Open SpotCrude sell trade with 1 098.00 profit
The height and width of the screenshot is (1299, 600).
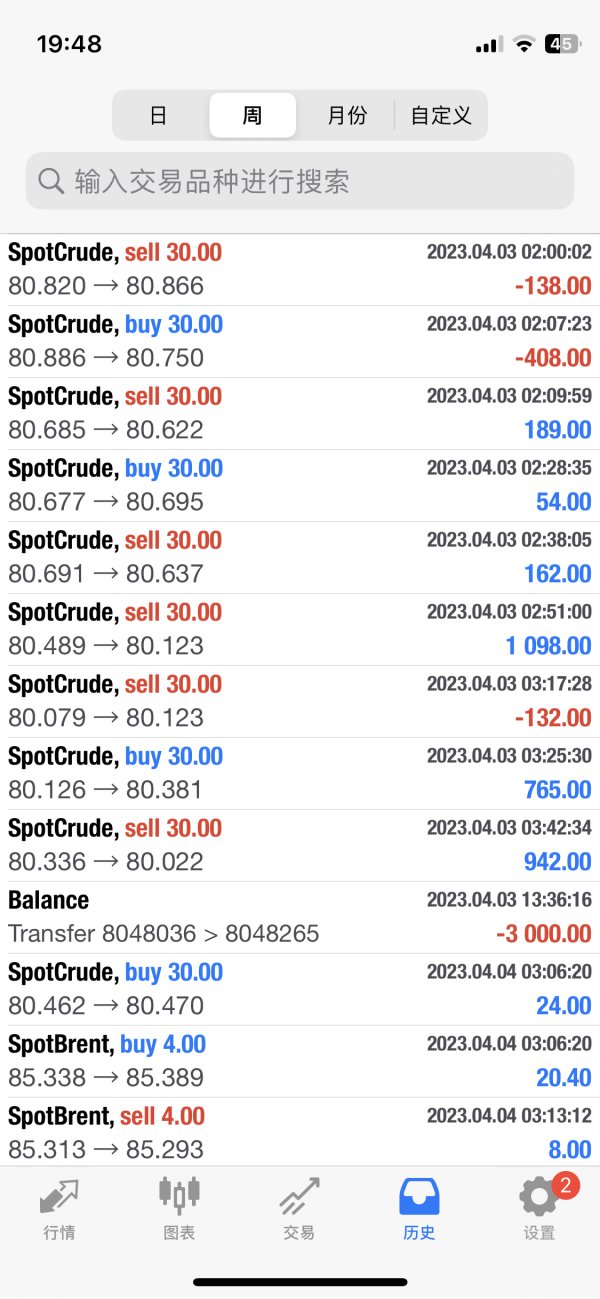pyautogui.click(x=300, y=630)
